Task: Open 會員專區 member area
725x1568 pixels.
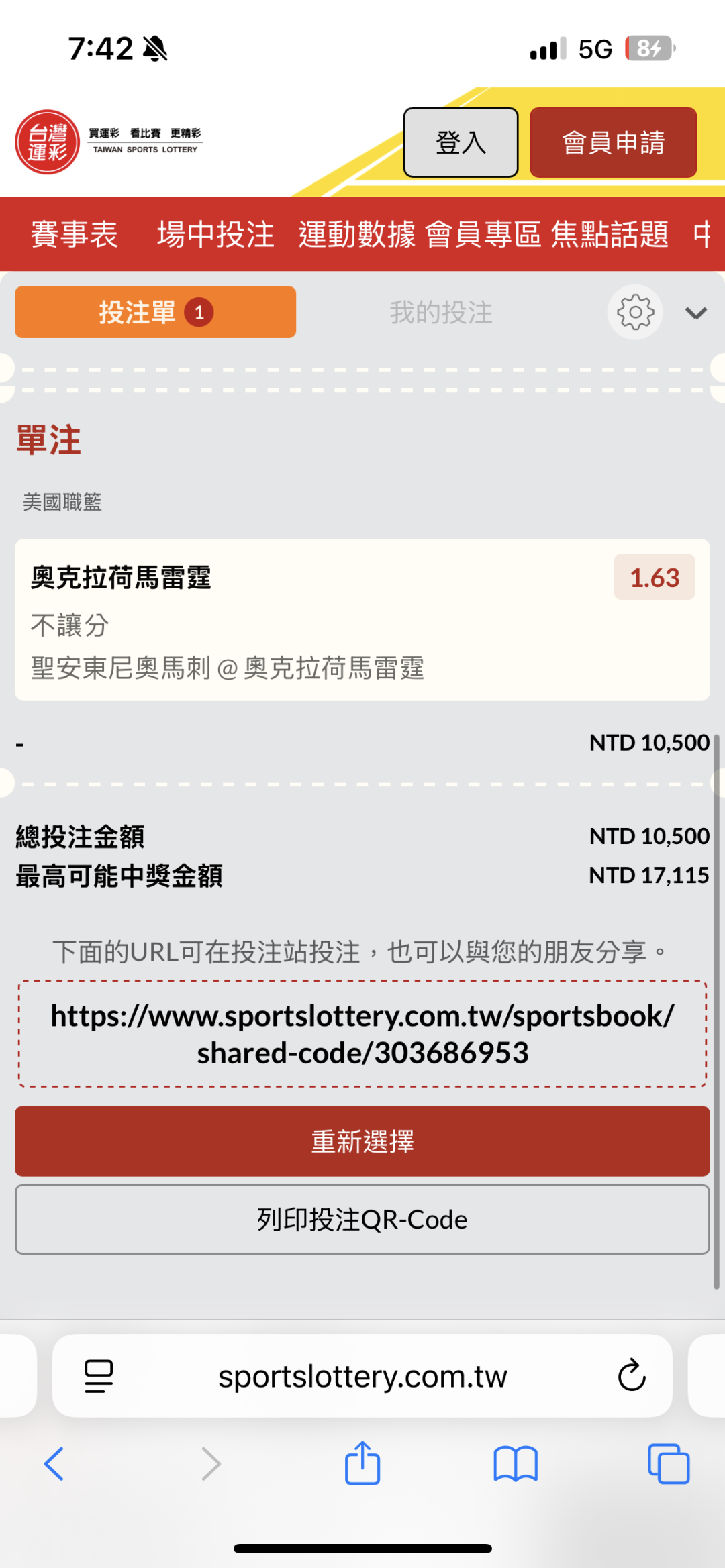Action: point(483,234)
